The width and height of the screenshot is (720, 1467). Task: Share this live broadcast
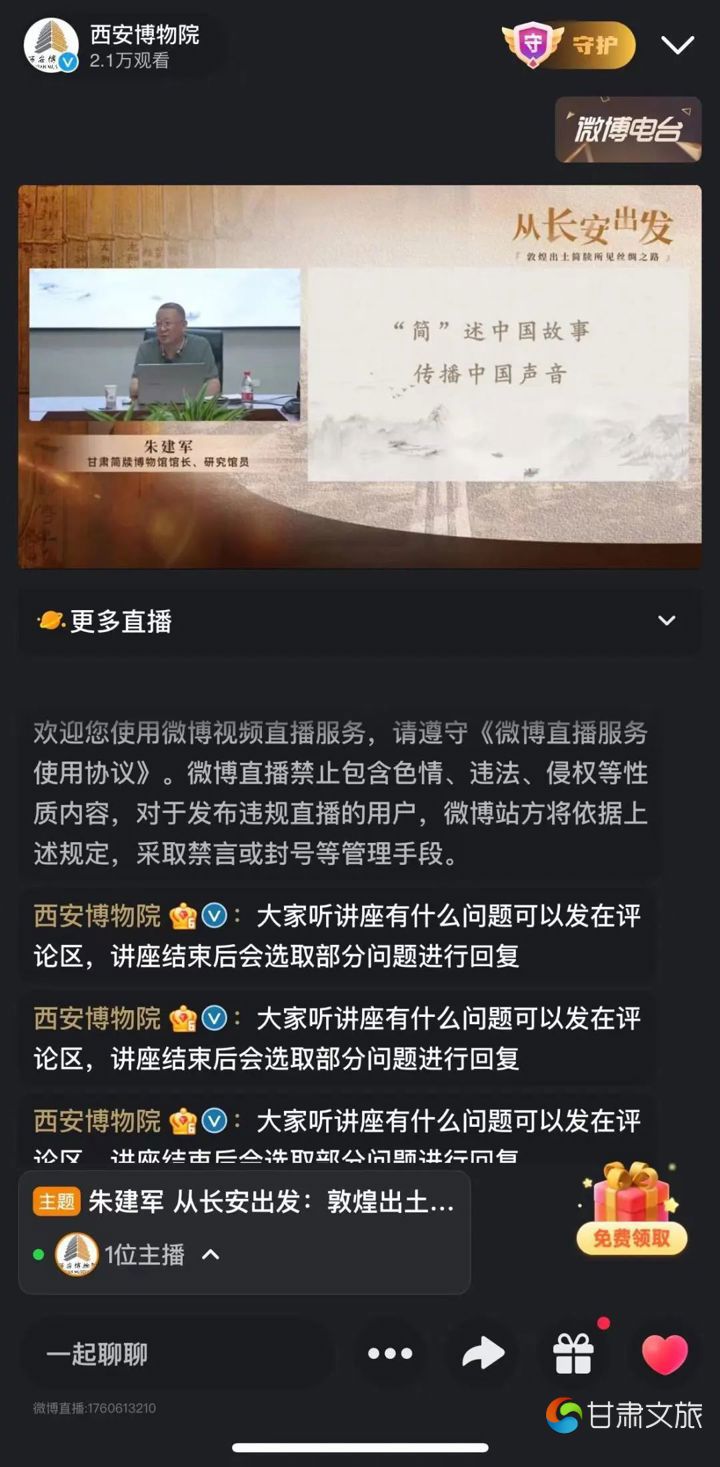pyautogui.click(x=483, y=1354)
